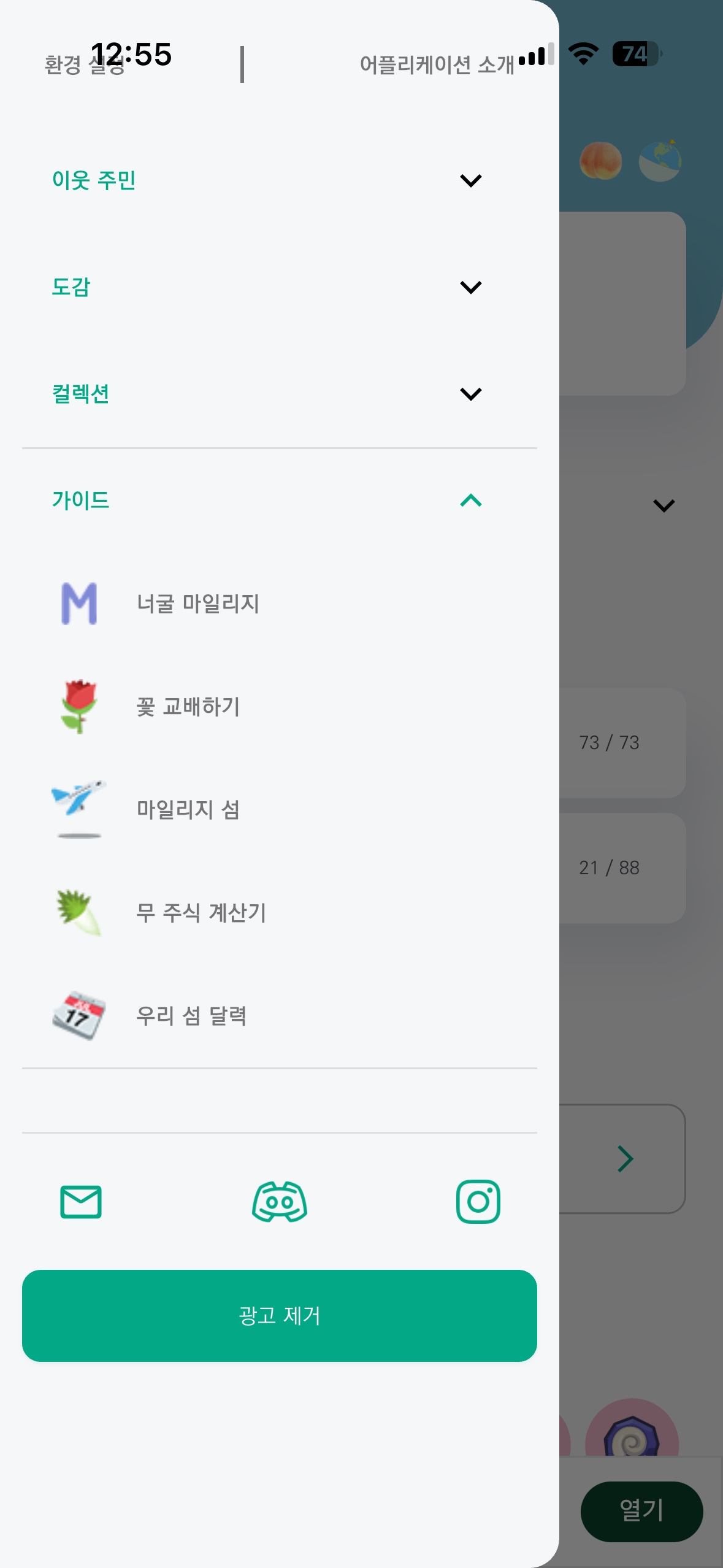This screenshot has height=1568, width=723.
Task: Open 꽃 교배하기 guide
Action: tap(188, 707)
